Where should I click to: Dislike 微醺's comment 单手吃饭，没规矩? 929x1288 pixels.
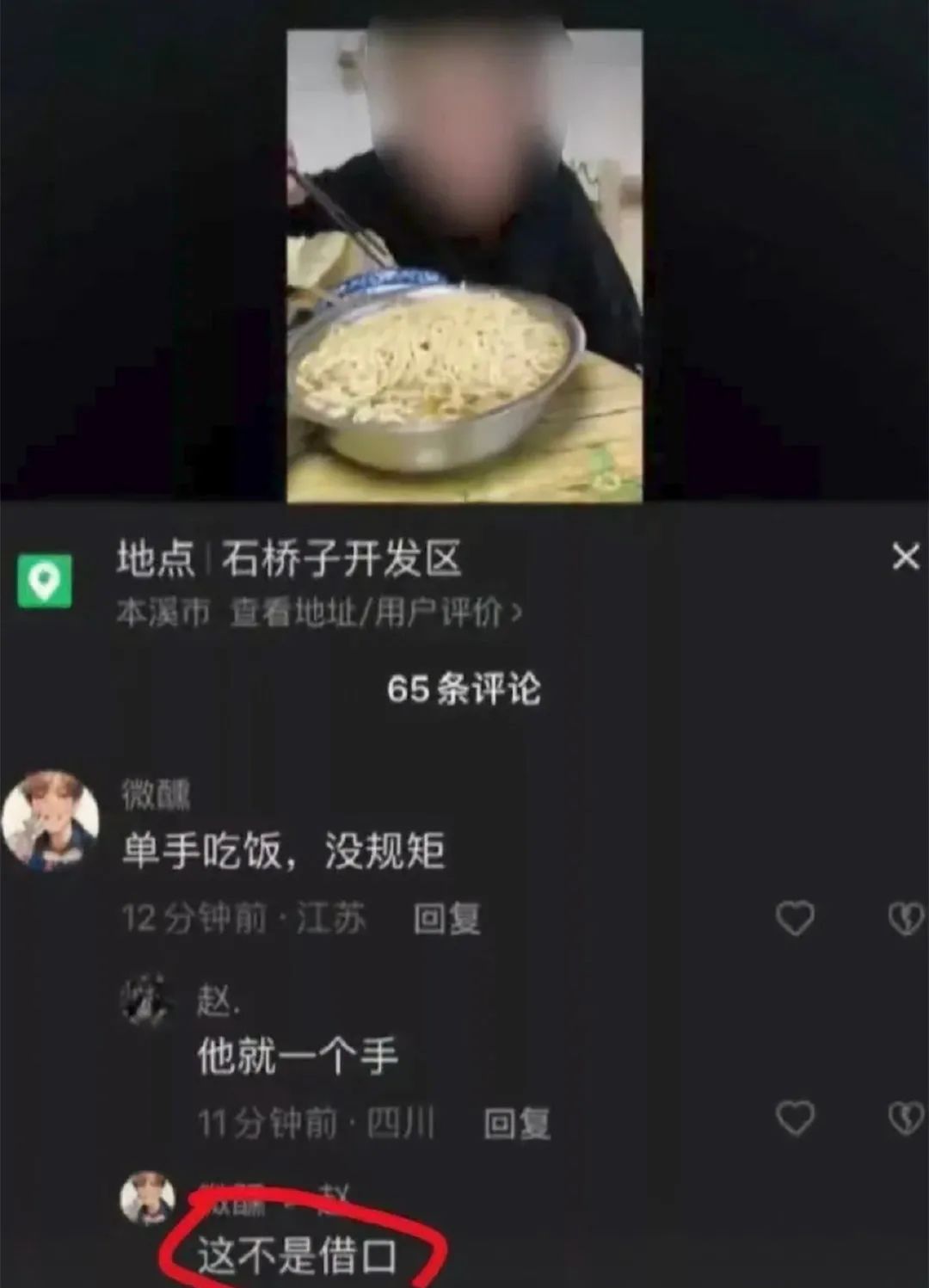(x=905, y=918)
